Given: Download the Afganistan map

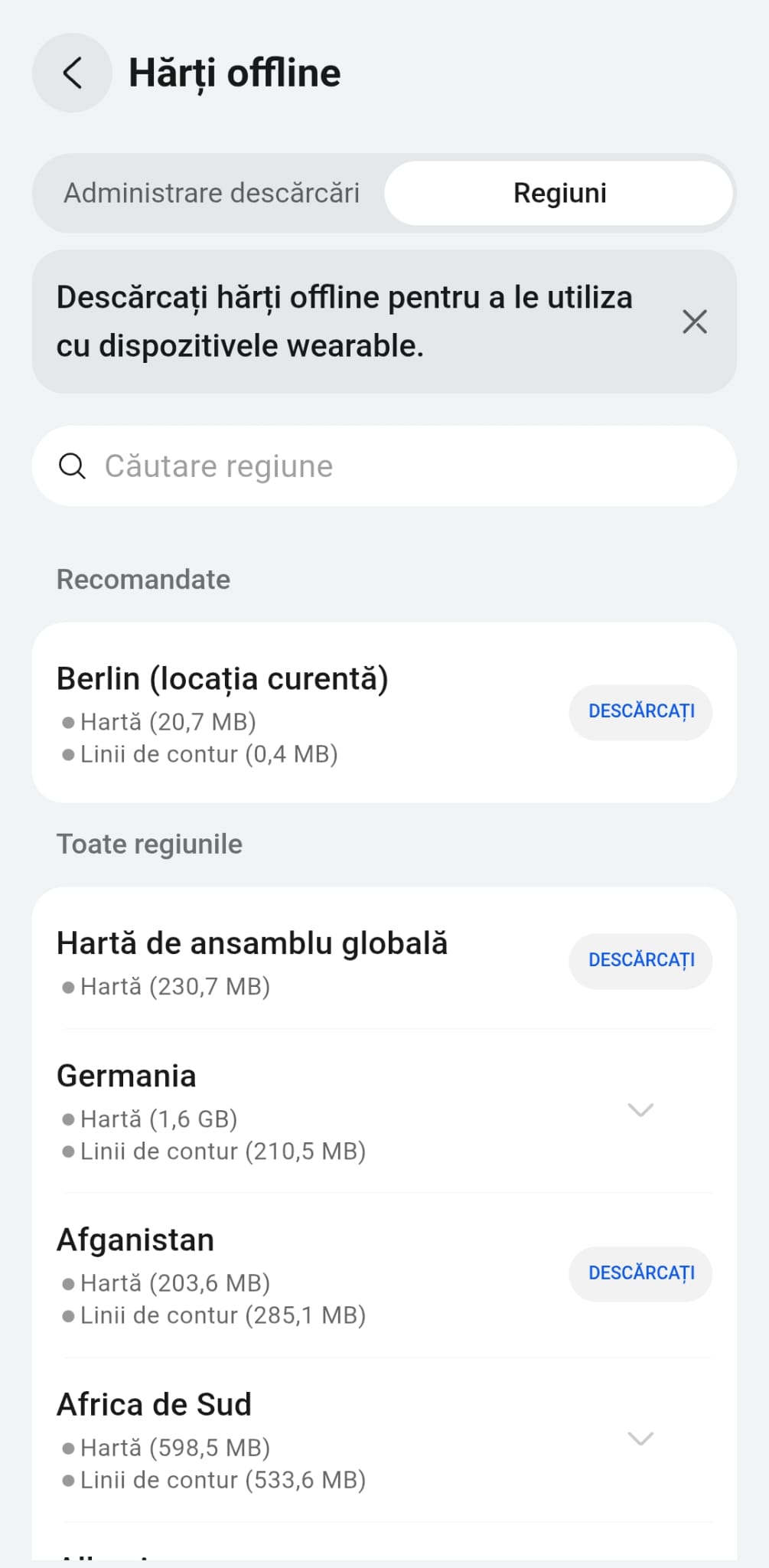Looking at the screenshot, I should [x=640, y=1273].
